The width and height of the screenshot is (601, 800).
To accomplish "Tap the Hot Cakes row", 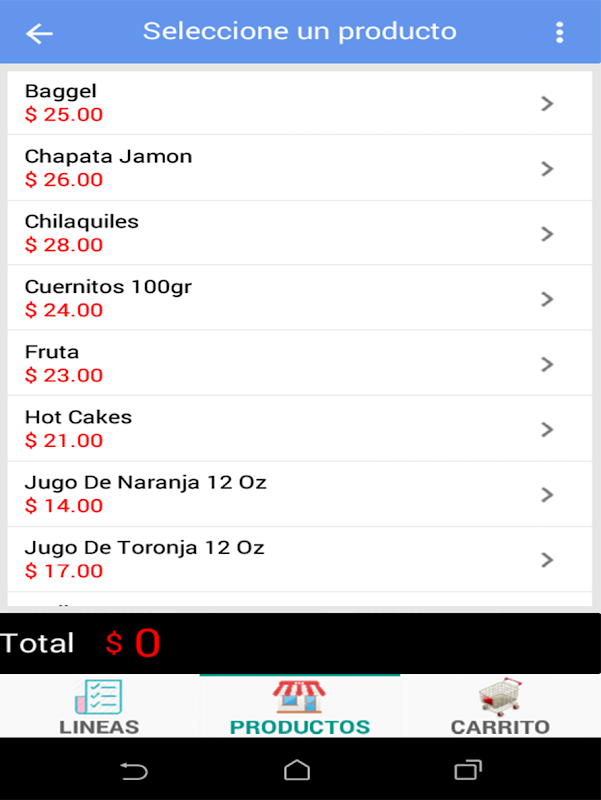I will click(x=300, y=429).
